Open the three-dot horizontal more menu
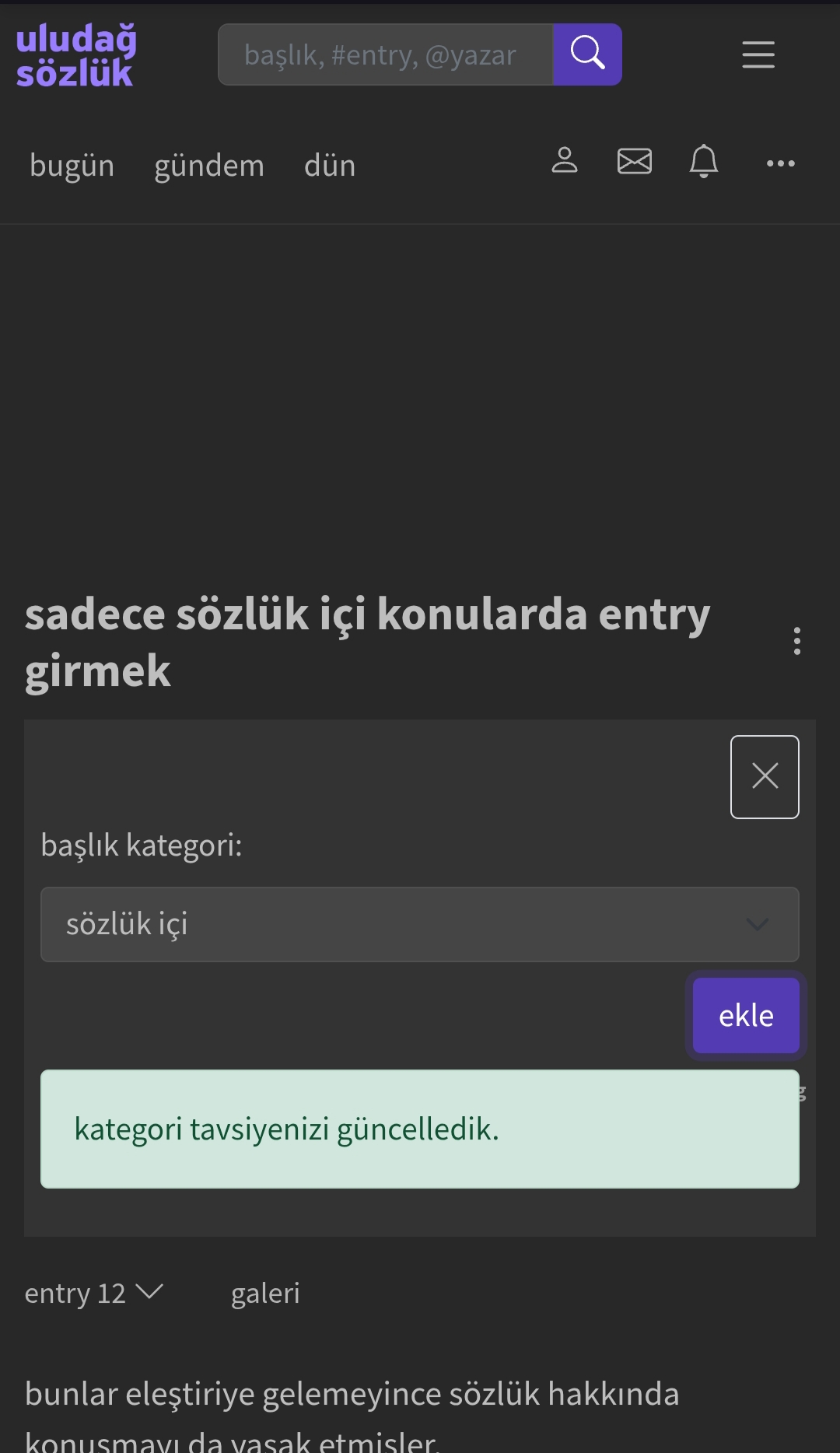The width and height of the screenshot is (840, 1453). pyautogui.click(x=781, y=163)
